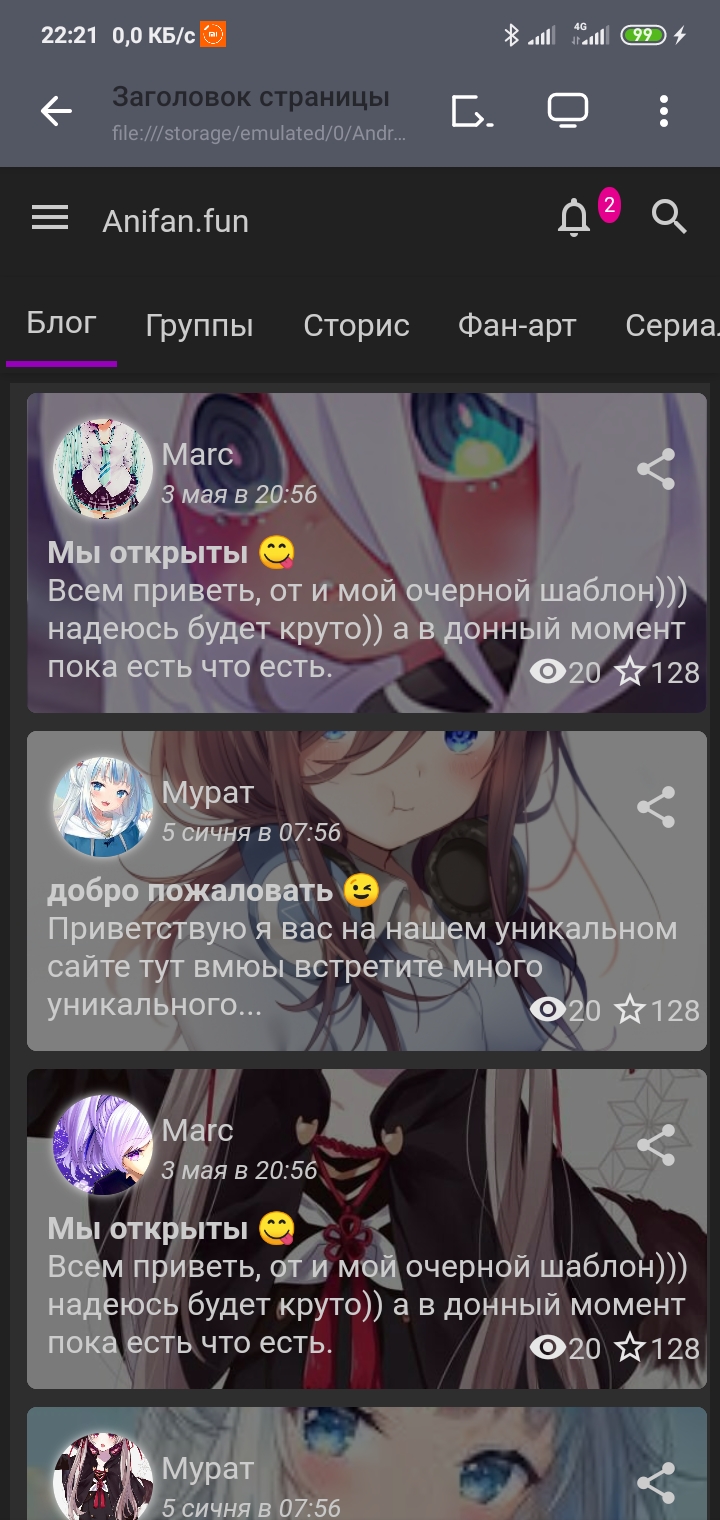Open search on Anifan.fun
Image resolution: width=720 pixels, height=1520 pixels.
pyautogui.click(x=669, y=216)
